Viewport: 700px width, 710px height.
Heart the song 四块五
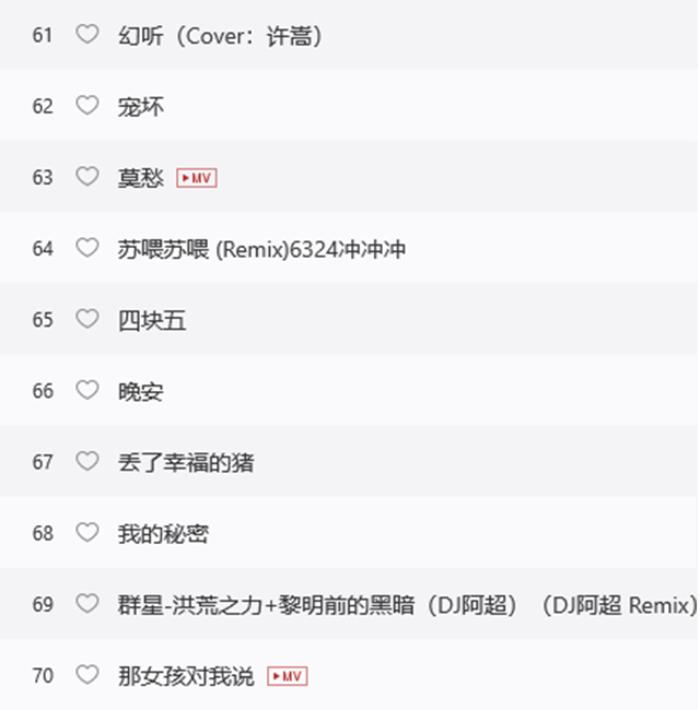[88, 320]
